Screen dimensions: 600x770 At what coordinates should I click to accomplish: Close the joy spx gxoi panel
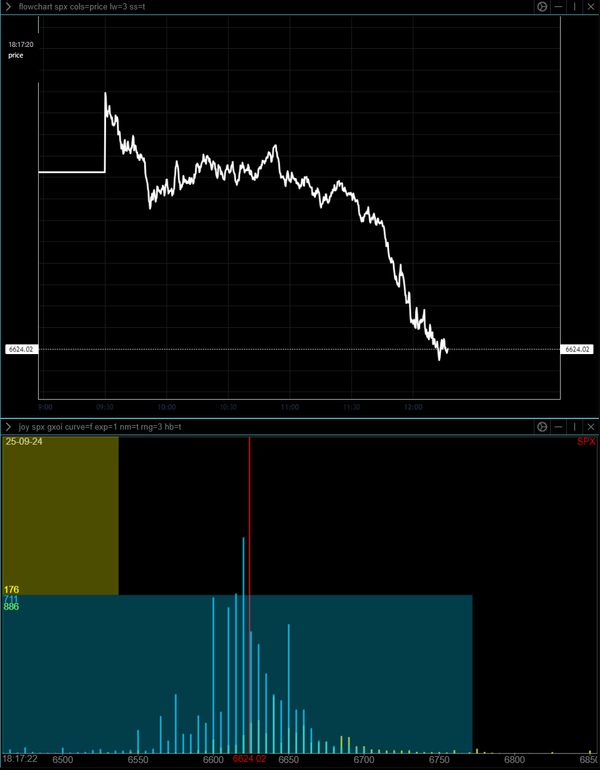(591, 426)
